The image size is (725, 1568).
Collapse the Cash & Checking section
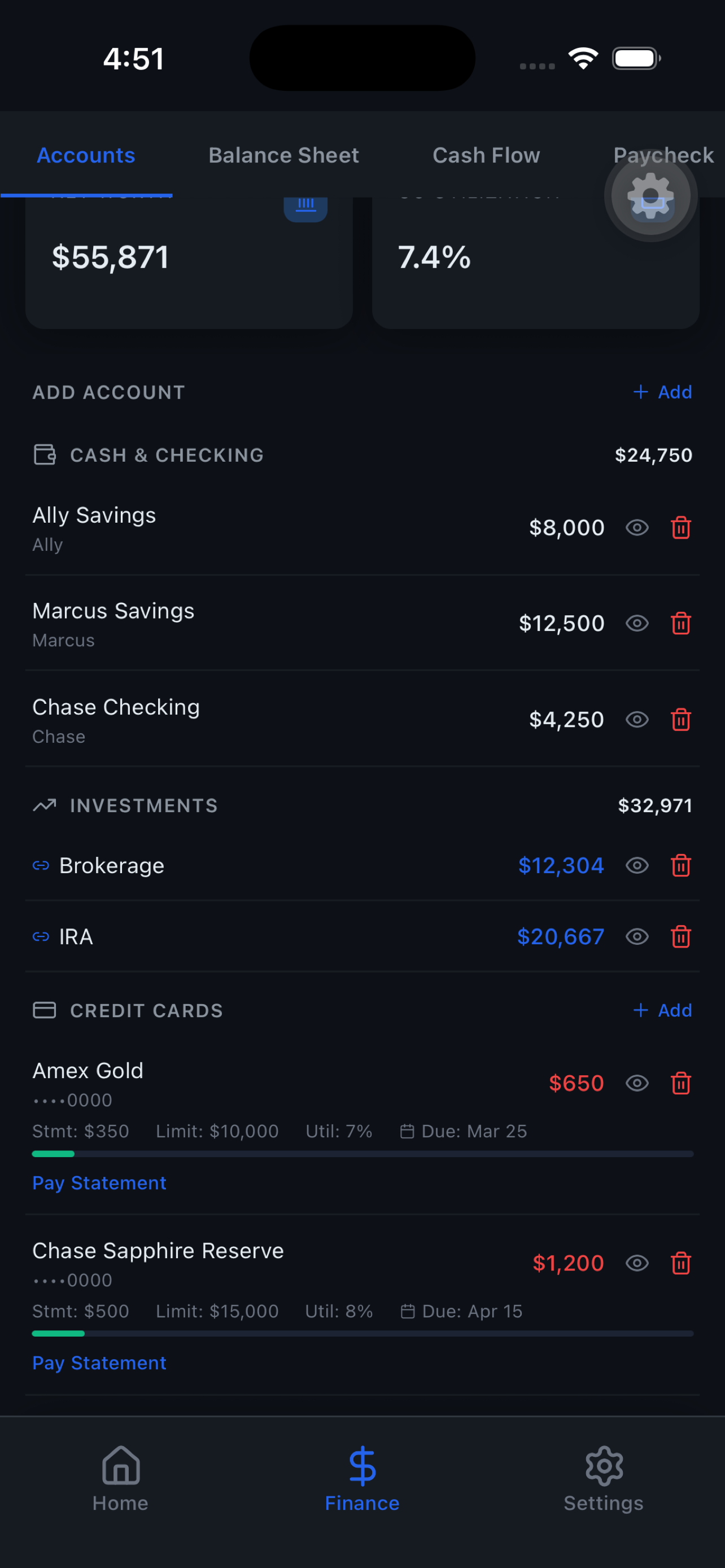[167, 455]
